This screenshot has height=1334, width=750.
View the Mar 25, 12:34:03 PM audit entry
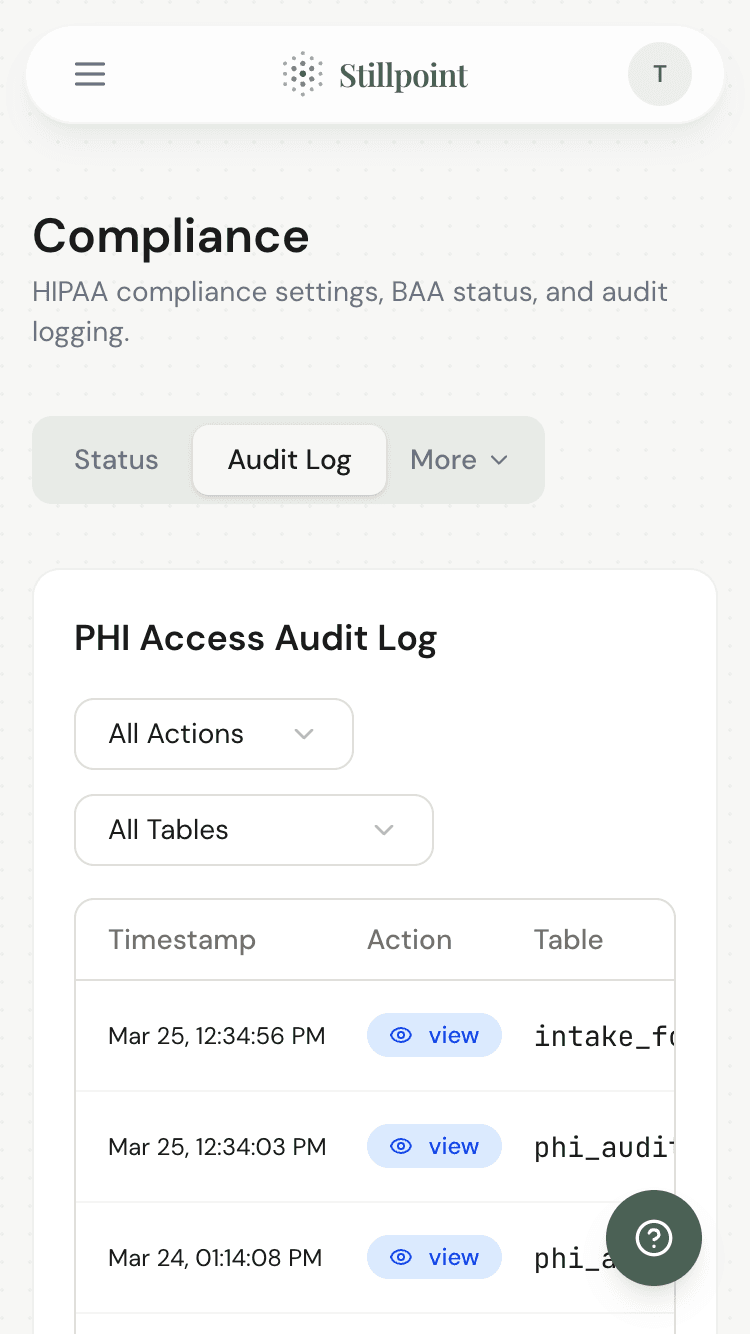point(434,1146)
